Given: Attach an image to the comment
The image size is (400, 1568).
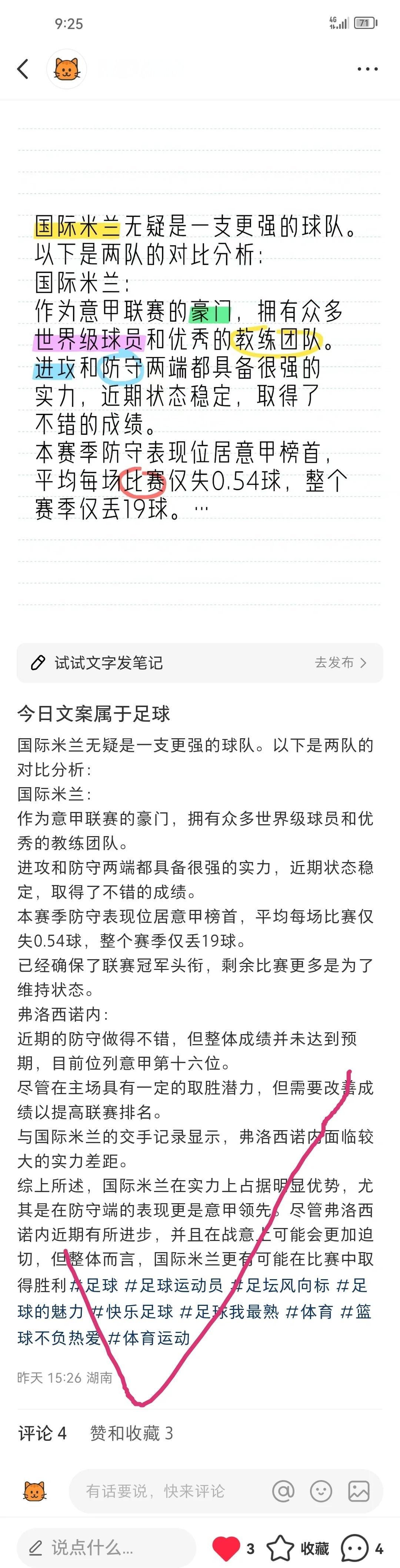Looking at the screenshot, I should [359, 1491].
